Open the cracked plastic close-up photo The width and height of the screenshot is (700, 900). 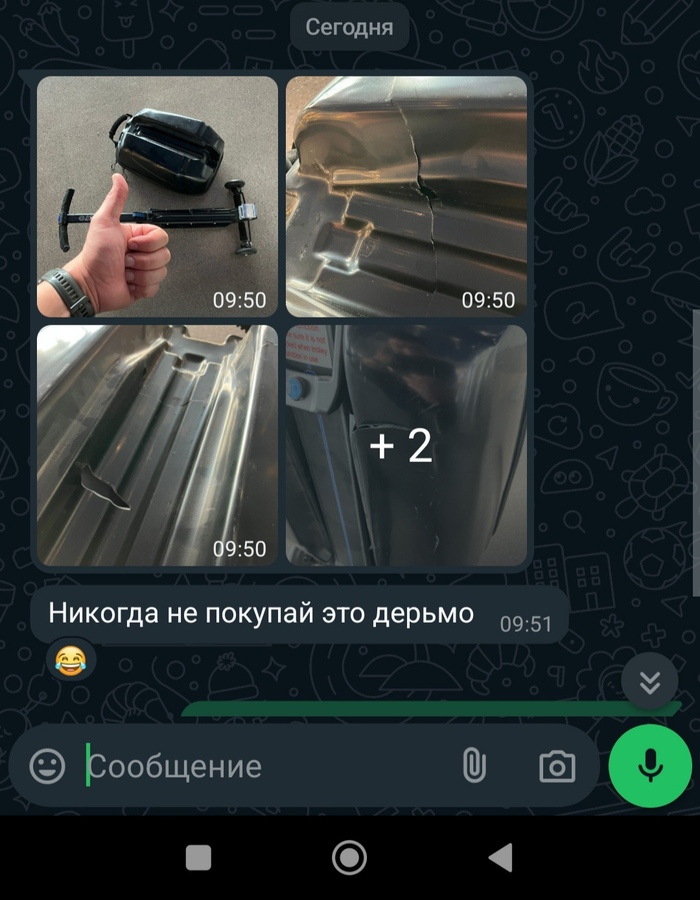[406, 197]
